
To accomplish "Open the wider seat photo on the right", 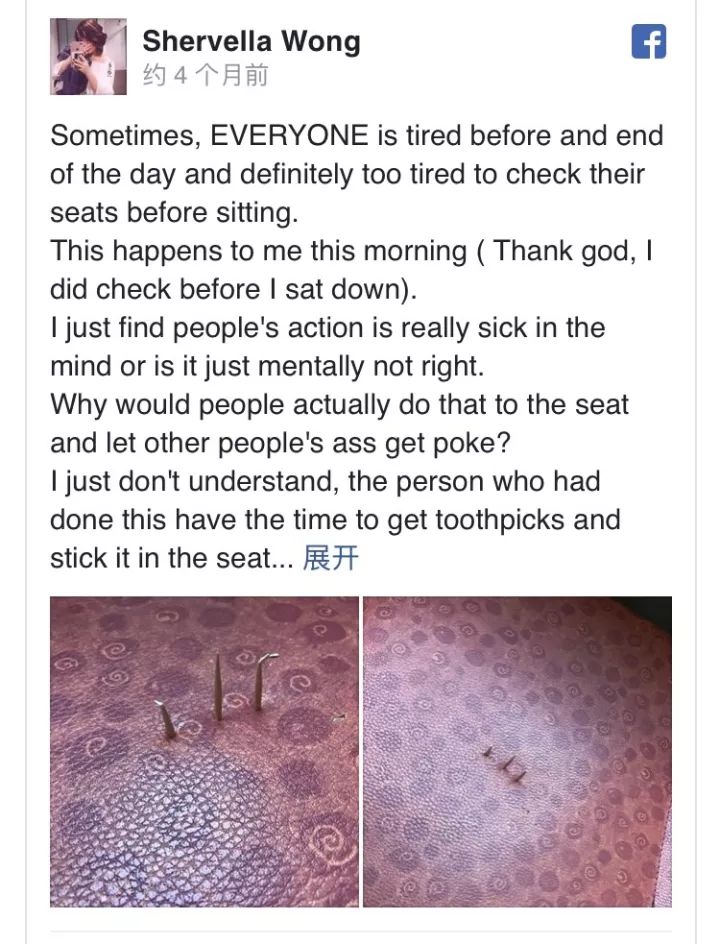I will pos(517,751).
